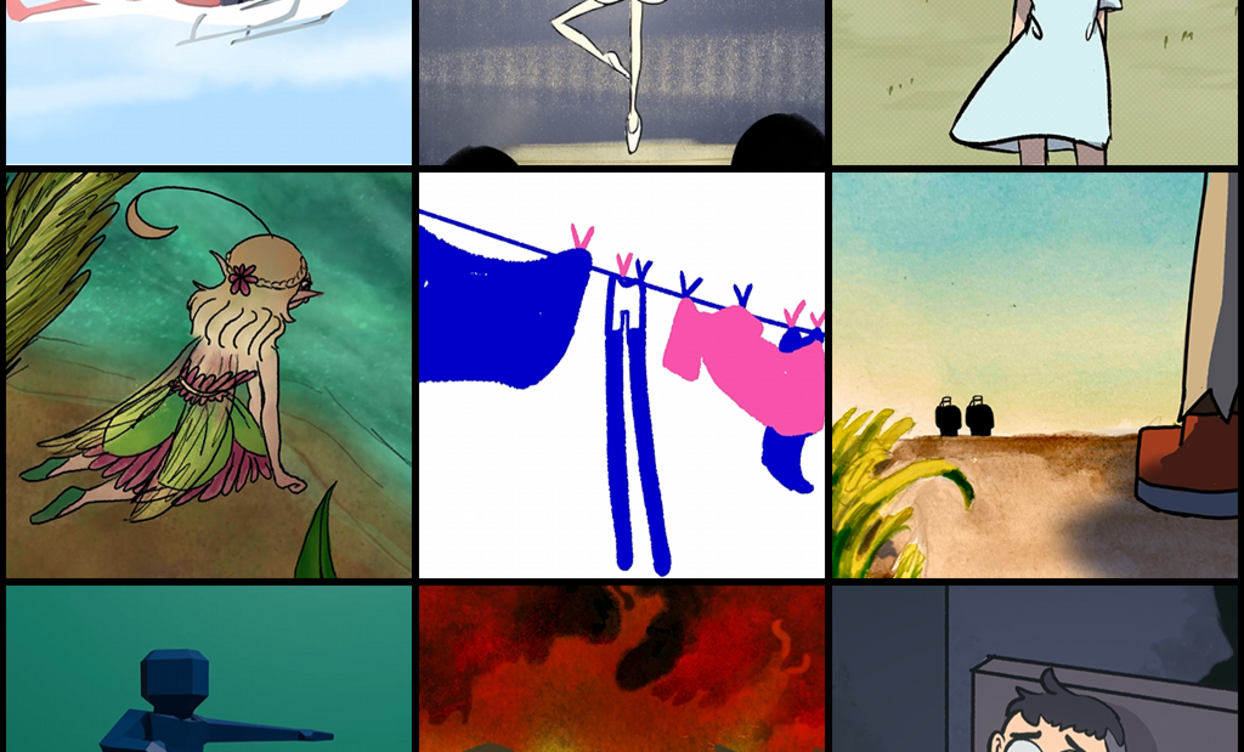Image resolution: width=1244 pixels, height=752 pixels.
Task: Open the helicopter in sky artwork
Action: [x=209, y=82]
